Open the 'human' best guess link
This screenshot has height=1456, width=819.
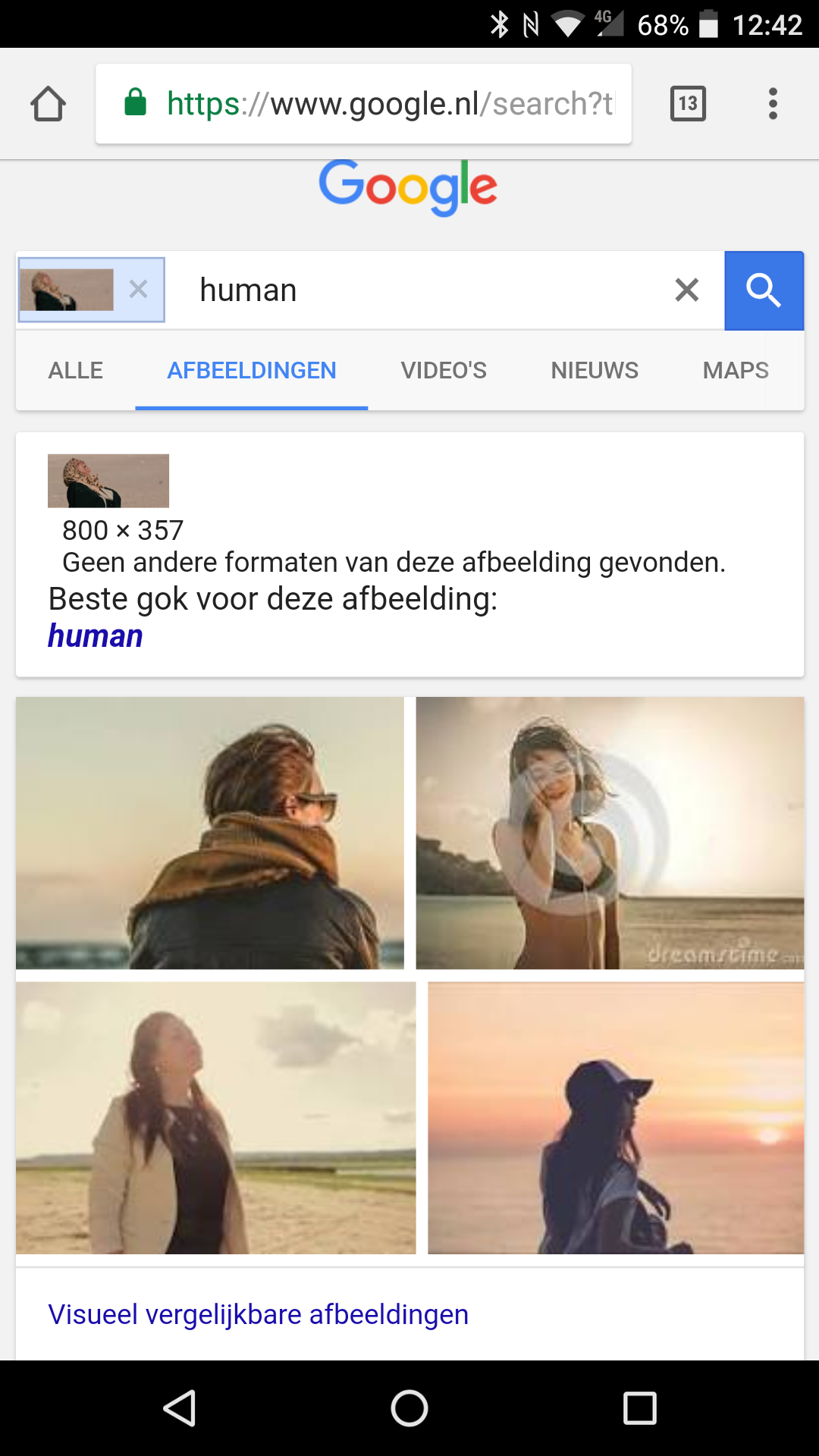[x=96, y=635]
